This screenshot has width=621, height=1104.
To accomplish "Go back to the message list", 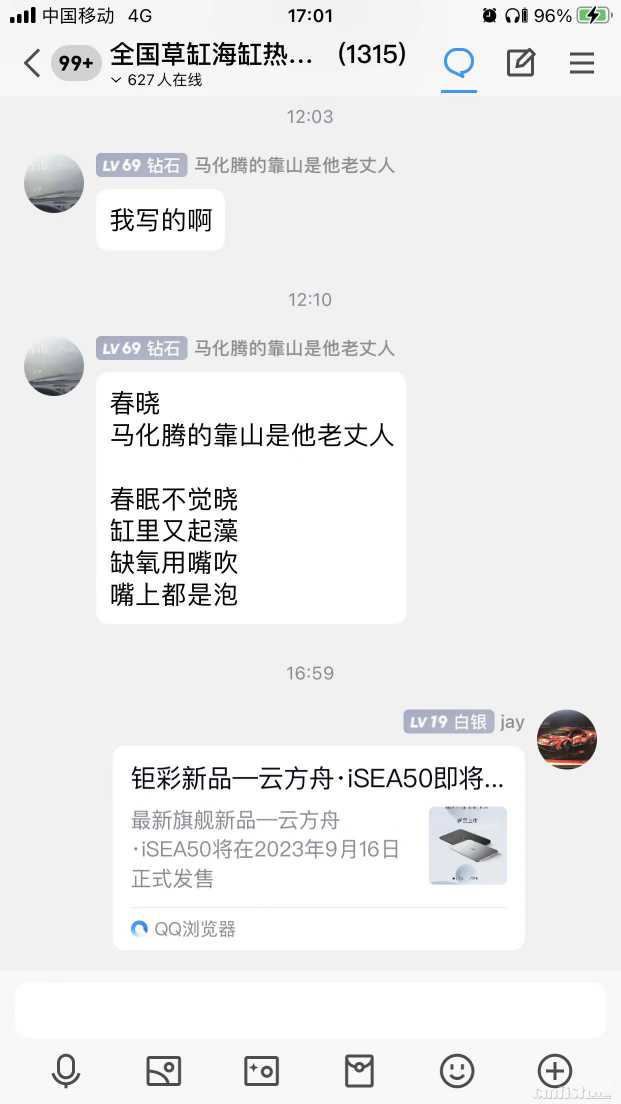I will click(32, 63).
